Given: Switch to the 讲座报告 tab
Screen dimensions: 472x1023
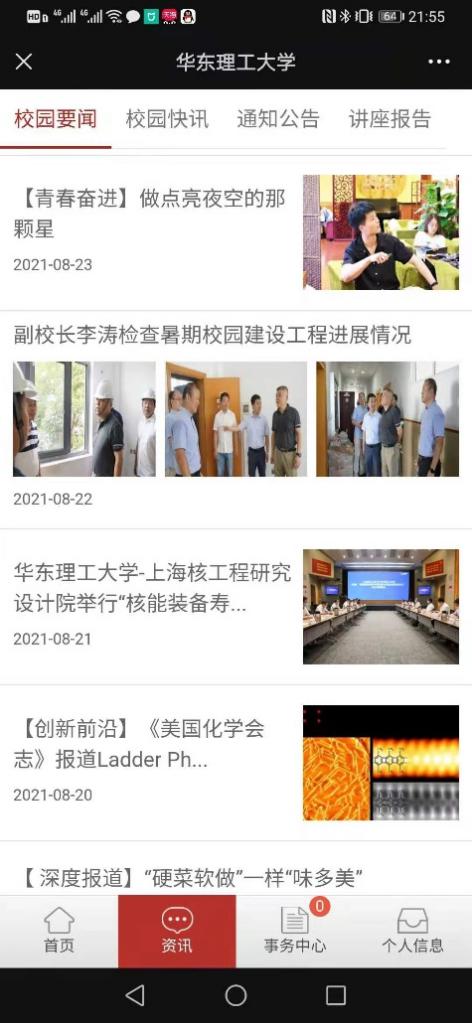Looking at the screenshot, I should (x=390, y=119).
